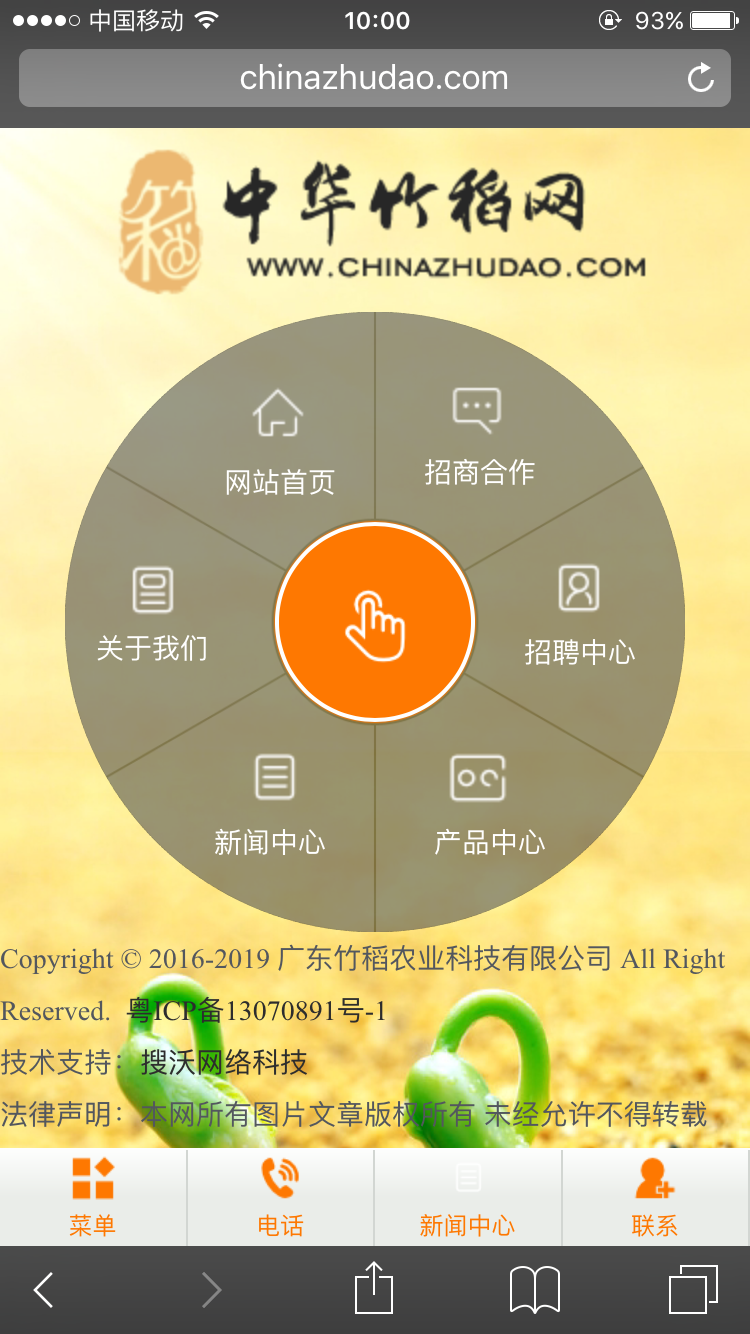Open 新闻中心 in the circle menu

click(271, 806)
